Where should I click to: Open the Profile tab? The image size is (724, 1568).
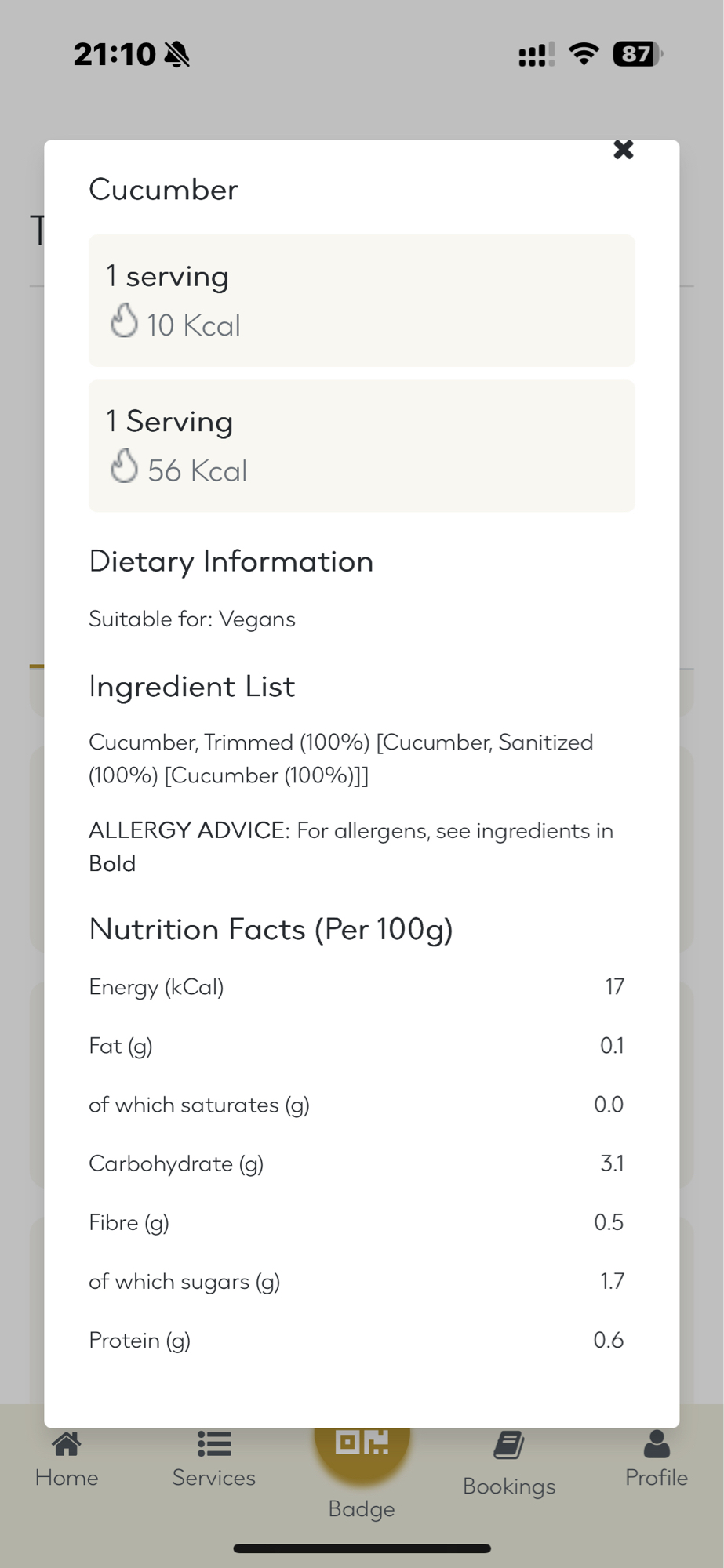point(656,1461)
